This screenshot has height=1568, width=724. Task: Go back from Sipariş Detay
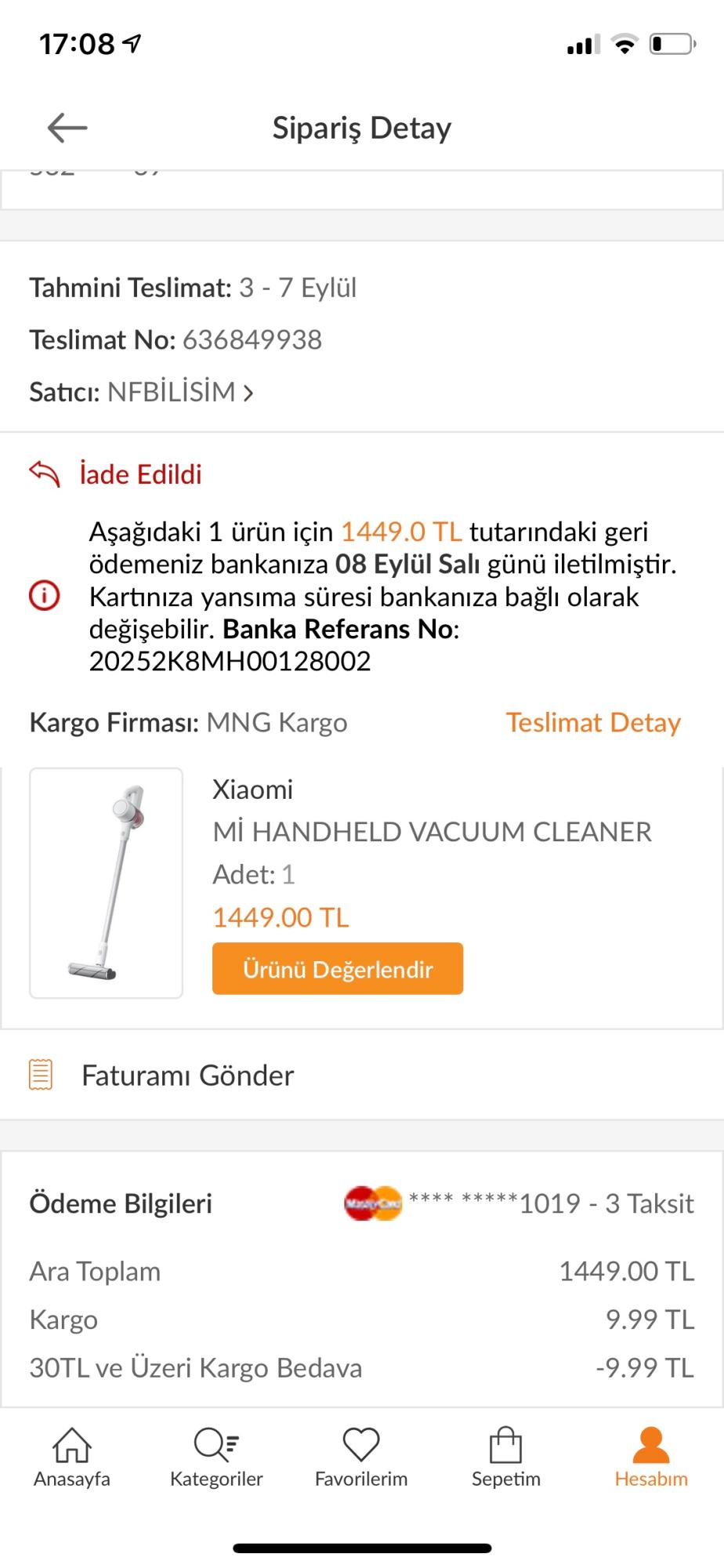click(67, 128)
